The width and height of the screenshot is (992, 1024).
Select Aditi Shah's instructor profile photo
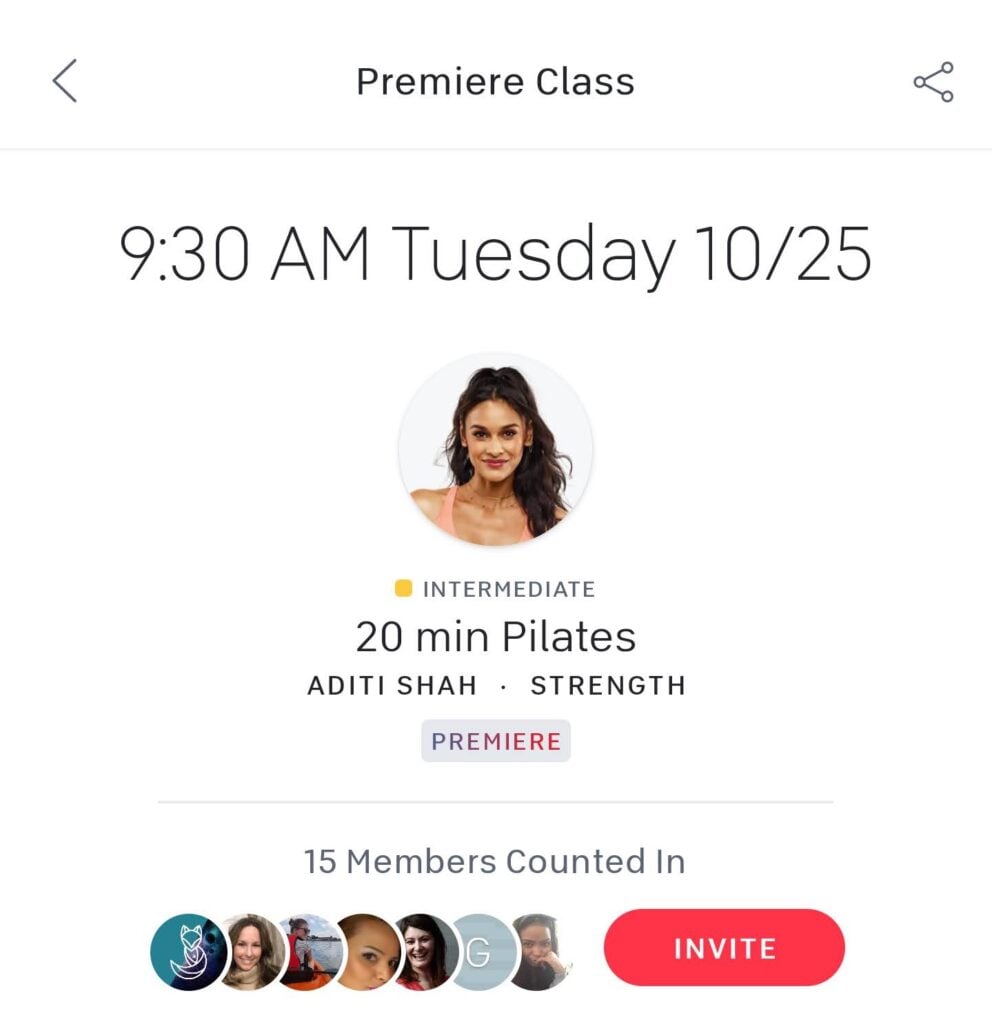tap(496, 448)
